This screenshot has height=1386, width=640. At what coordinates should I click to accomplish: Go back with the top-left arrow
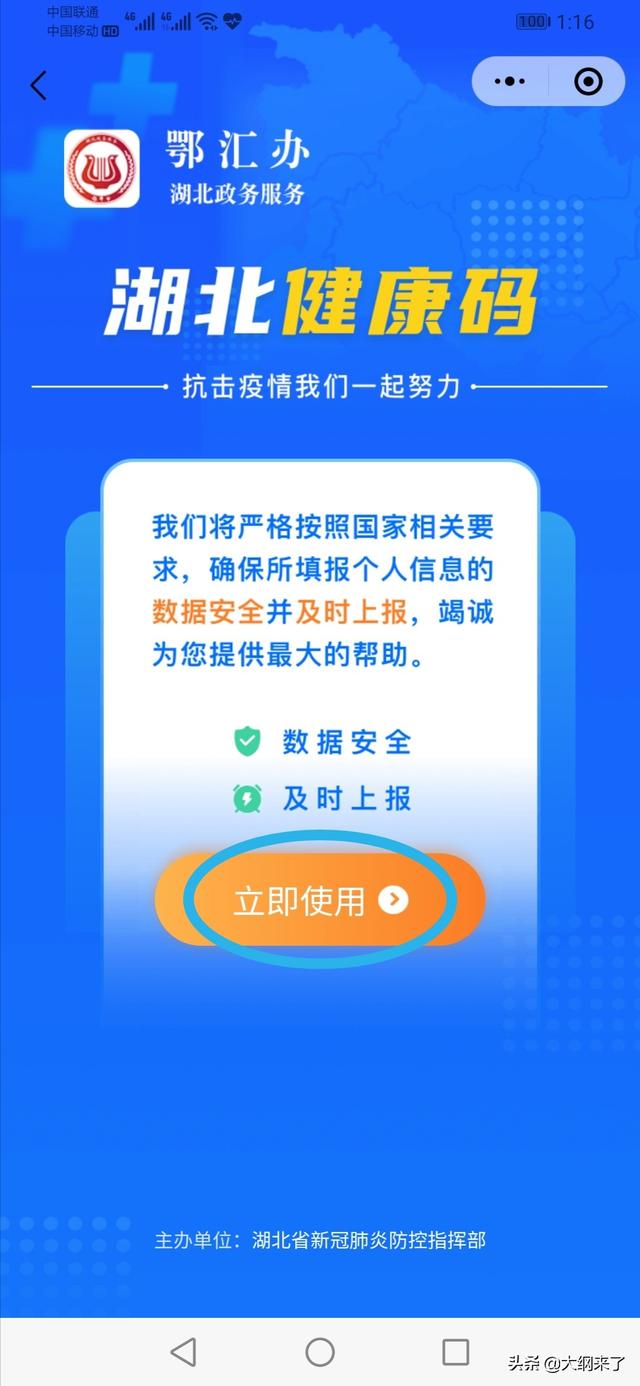[x=39, y=86]
